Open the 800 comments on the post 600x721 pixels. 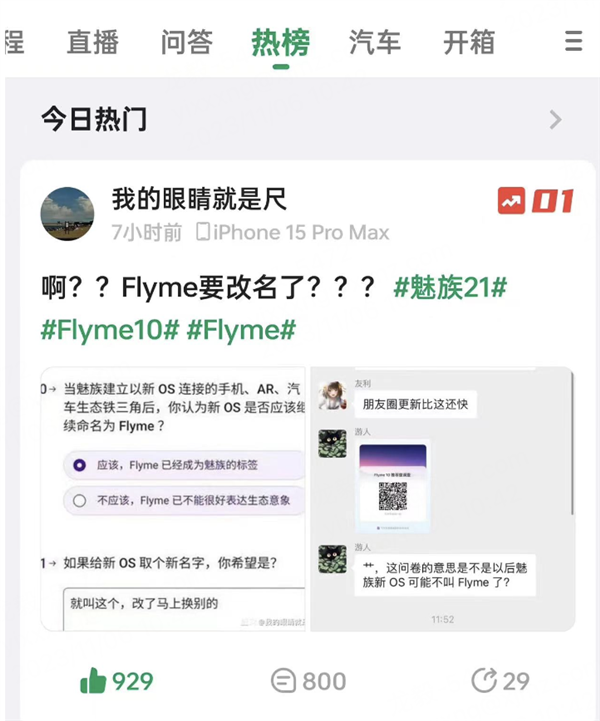pyautogui.click(x=308, y=682)
